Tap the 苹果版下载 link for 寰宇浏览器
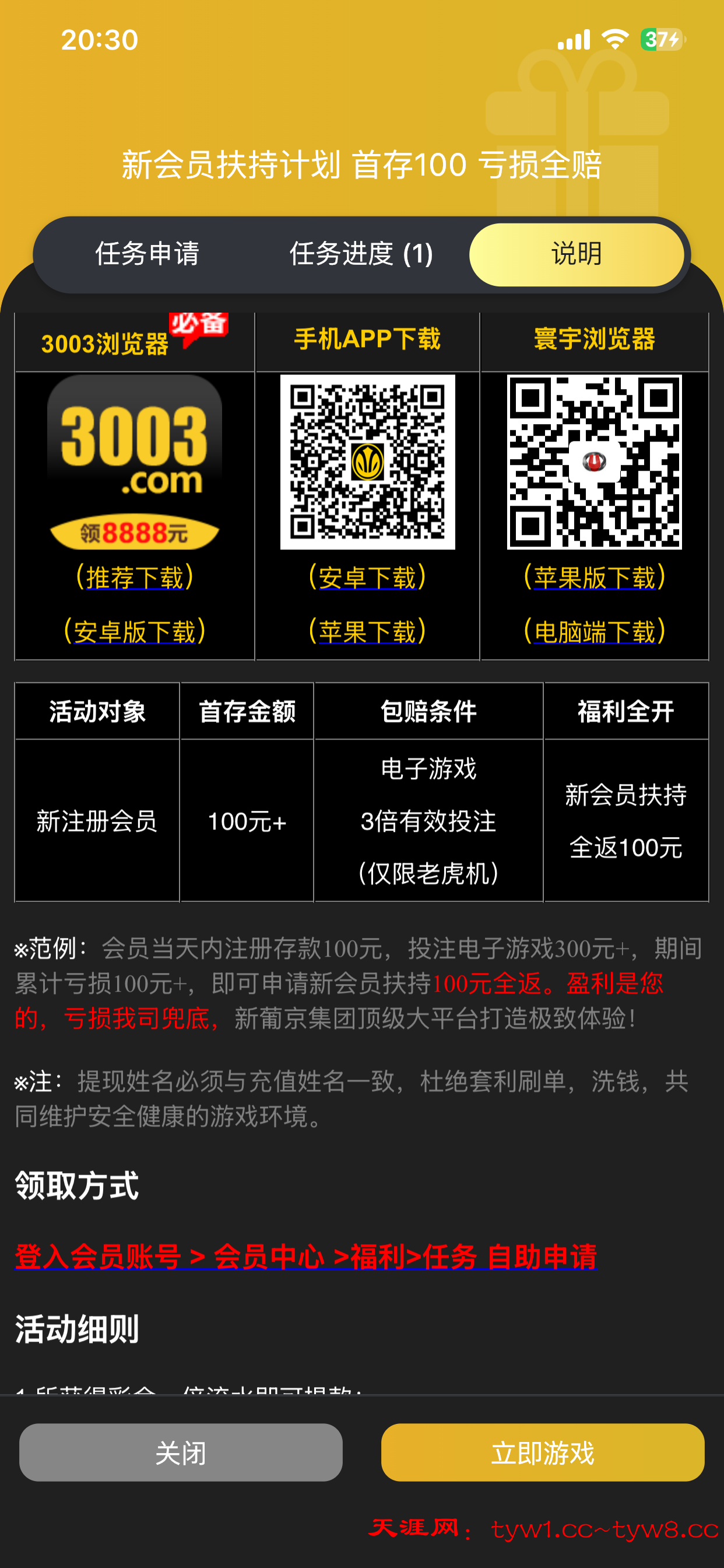 coord(595,577)
